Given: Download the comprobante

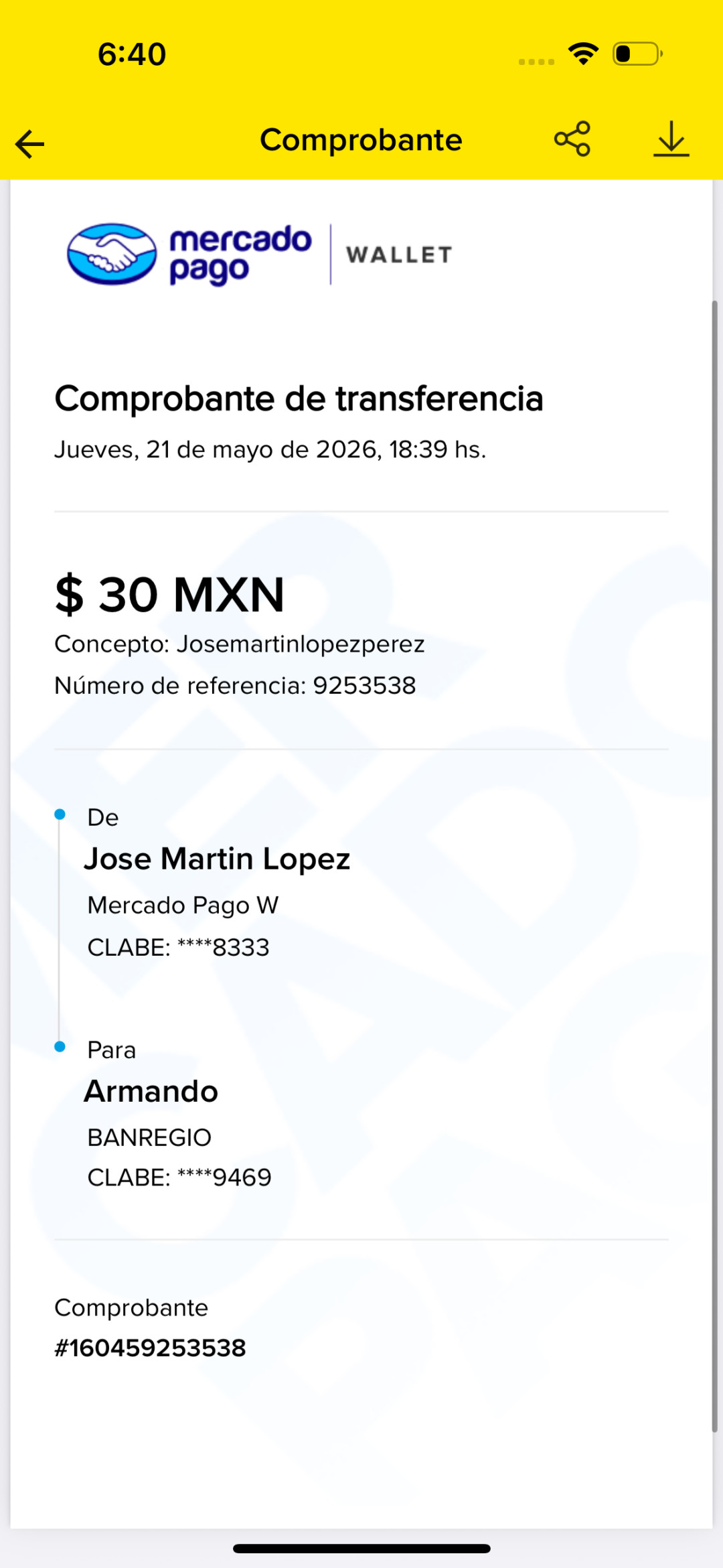Looking at the screenshot, I should (671, 139).
